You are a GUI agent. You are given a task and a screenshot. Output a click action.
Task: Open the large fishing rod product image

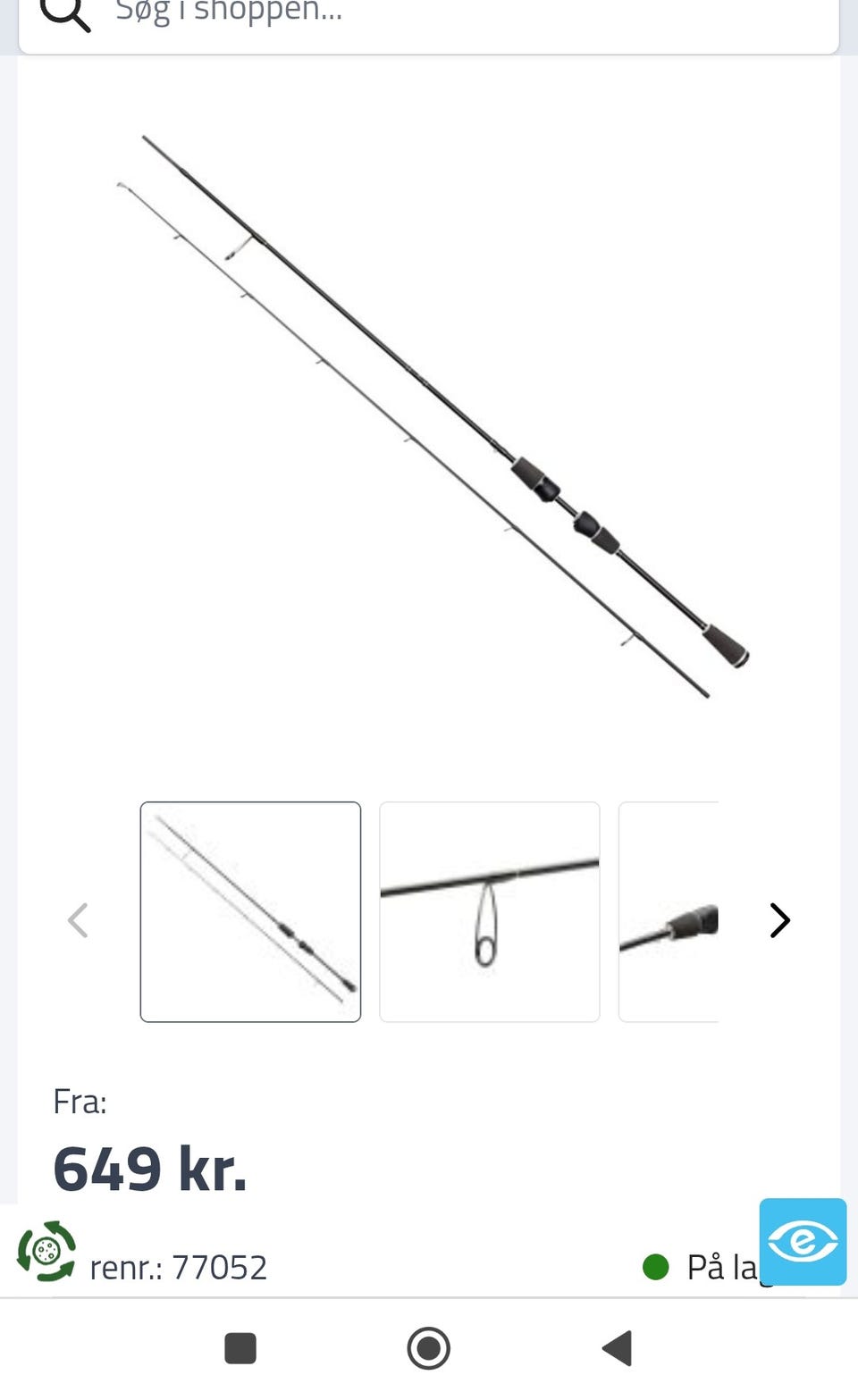[433, 416]
